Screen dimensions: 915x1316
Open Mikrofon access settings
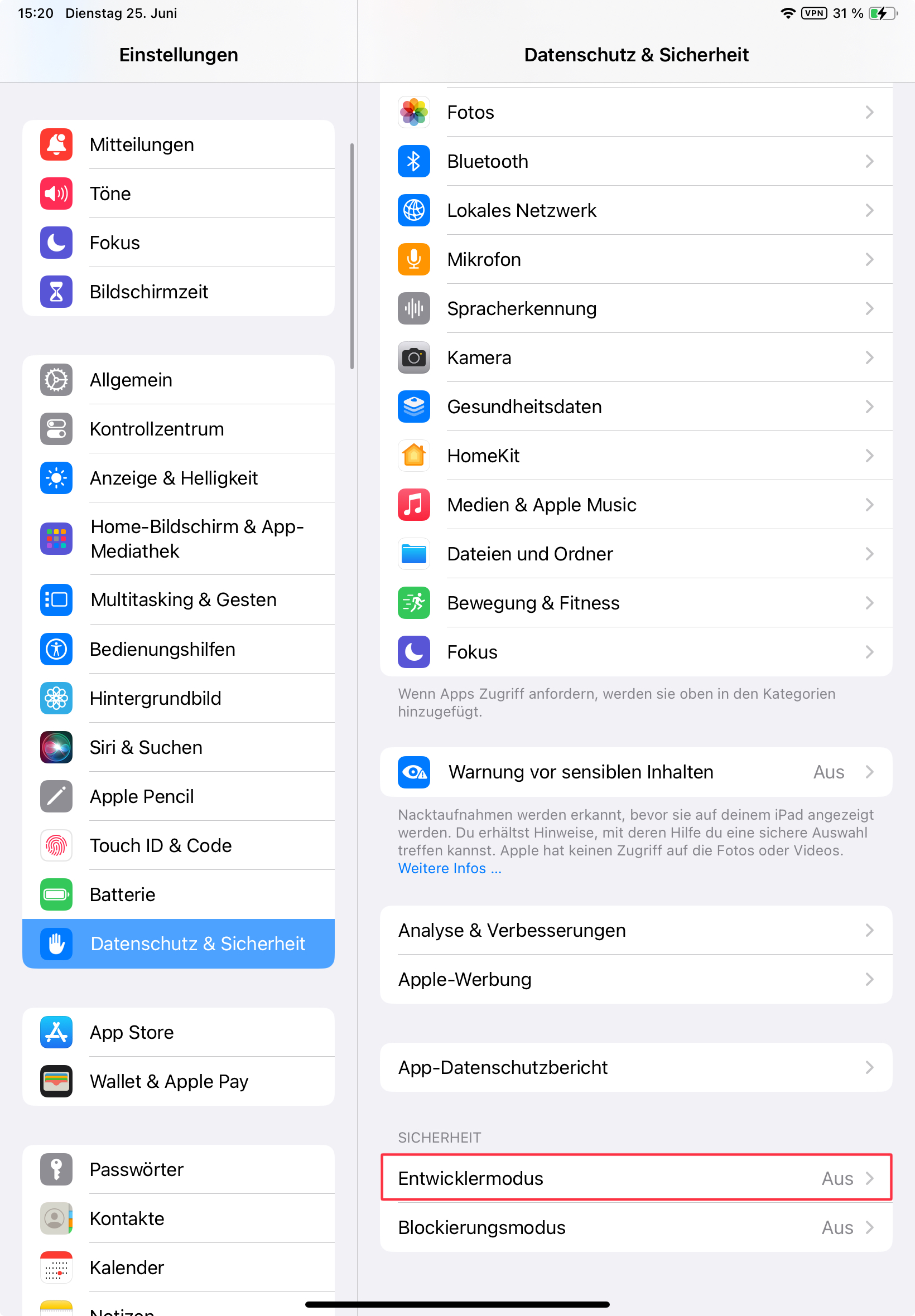click(x=635, y=259)
